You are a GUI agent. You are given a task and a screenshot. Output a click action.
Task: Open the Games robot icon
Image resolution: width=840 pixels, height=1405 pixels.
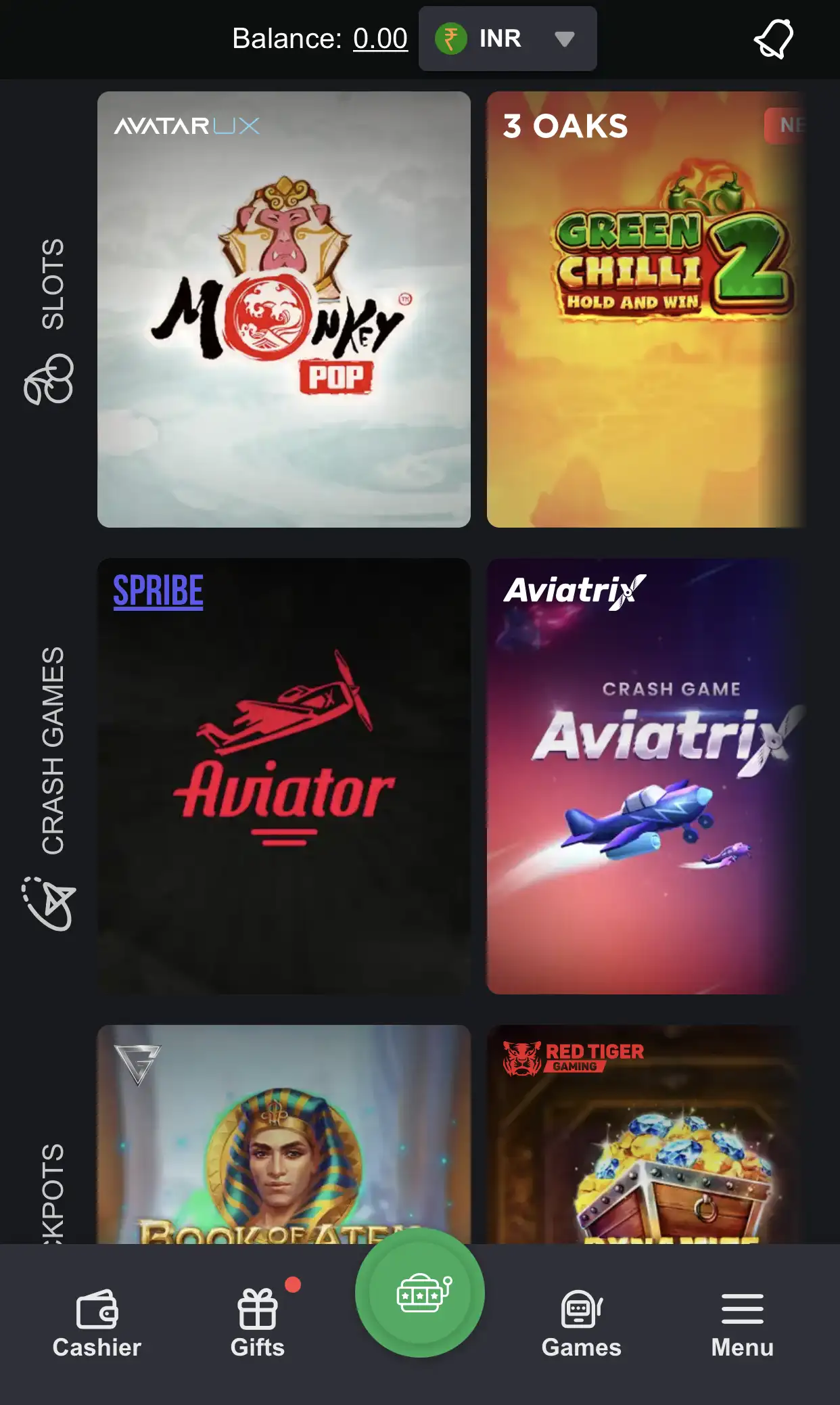[582, 1309]
